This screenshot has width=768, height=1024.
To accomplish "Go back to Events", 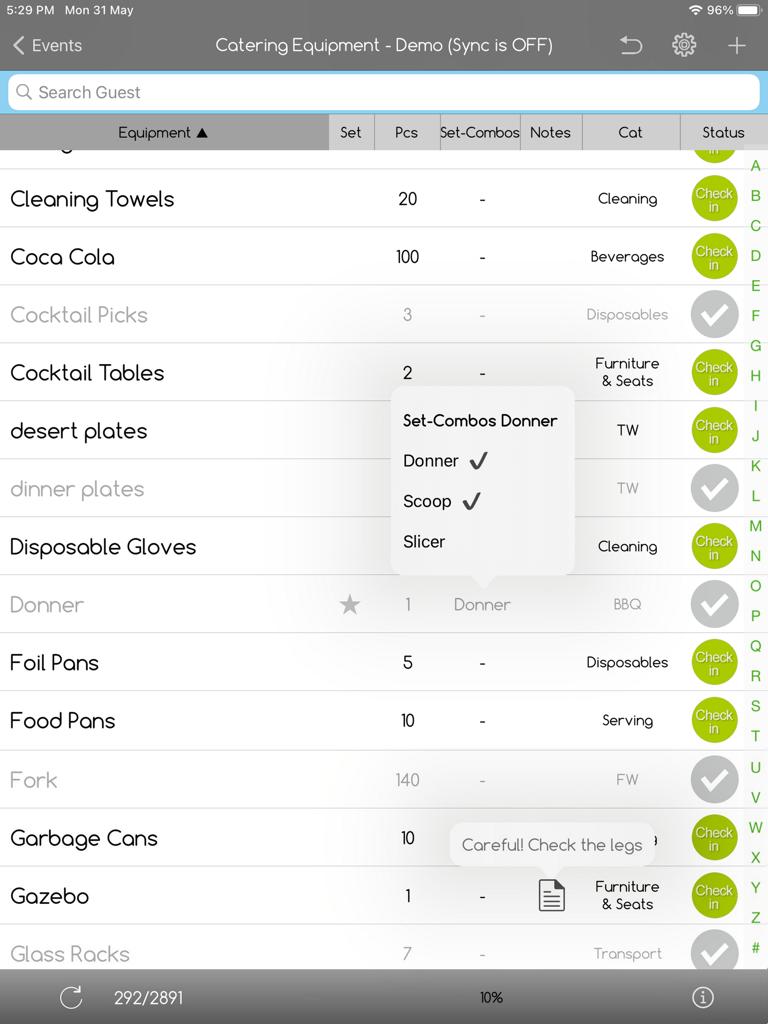I will tap(47, 44).
